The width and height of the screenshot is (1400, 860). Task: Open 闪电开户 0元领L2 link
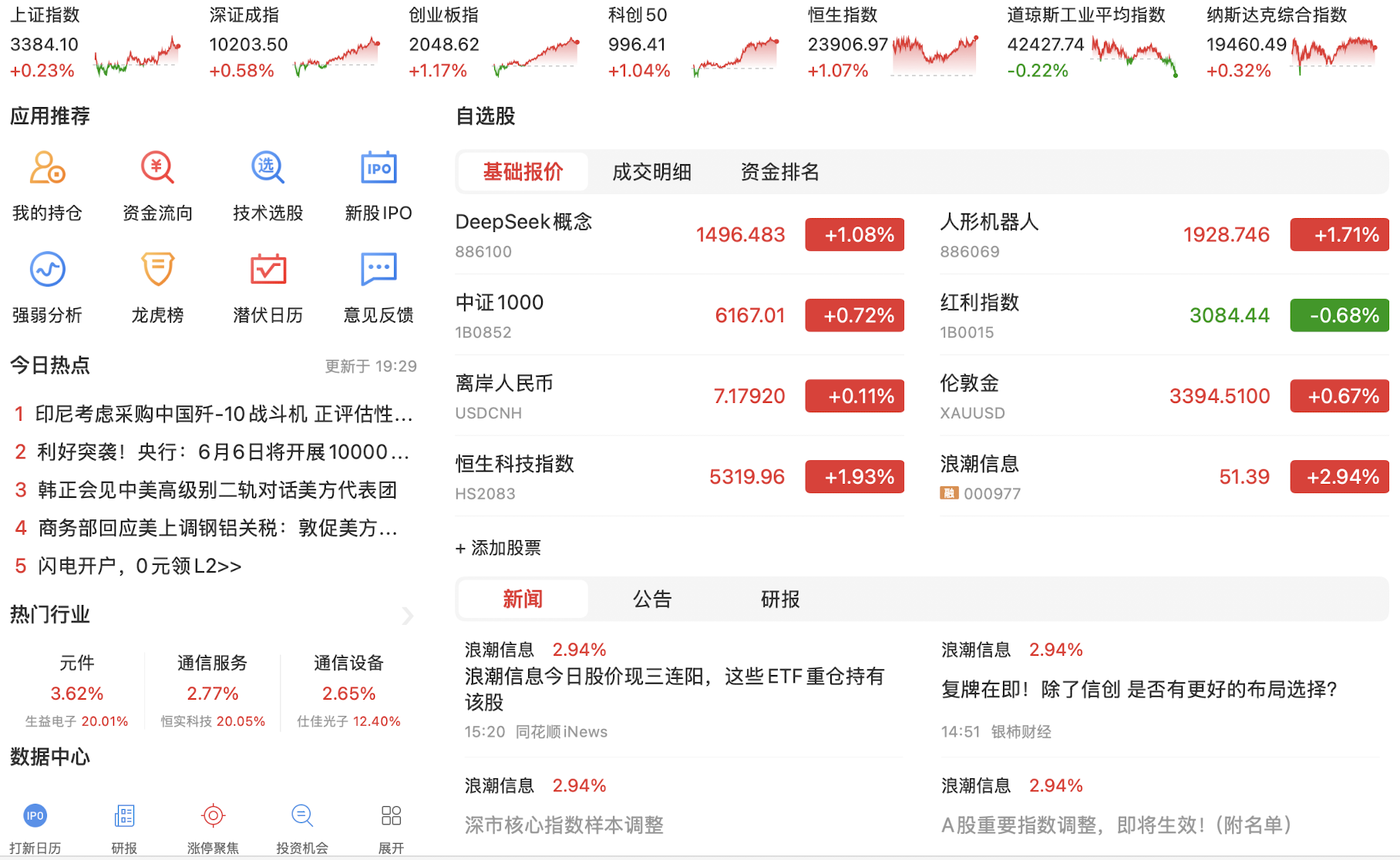coord(139,566)
